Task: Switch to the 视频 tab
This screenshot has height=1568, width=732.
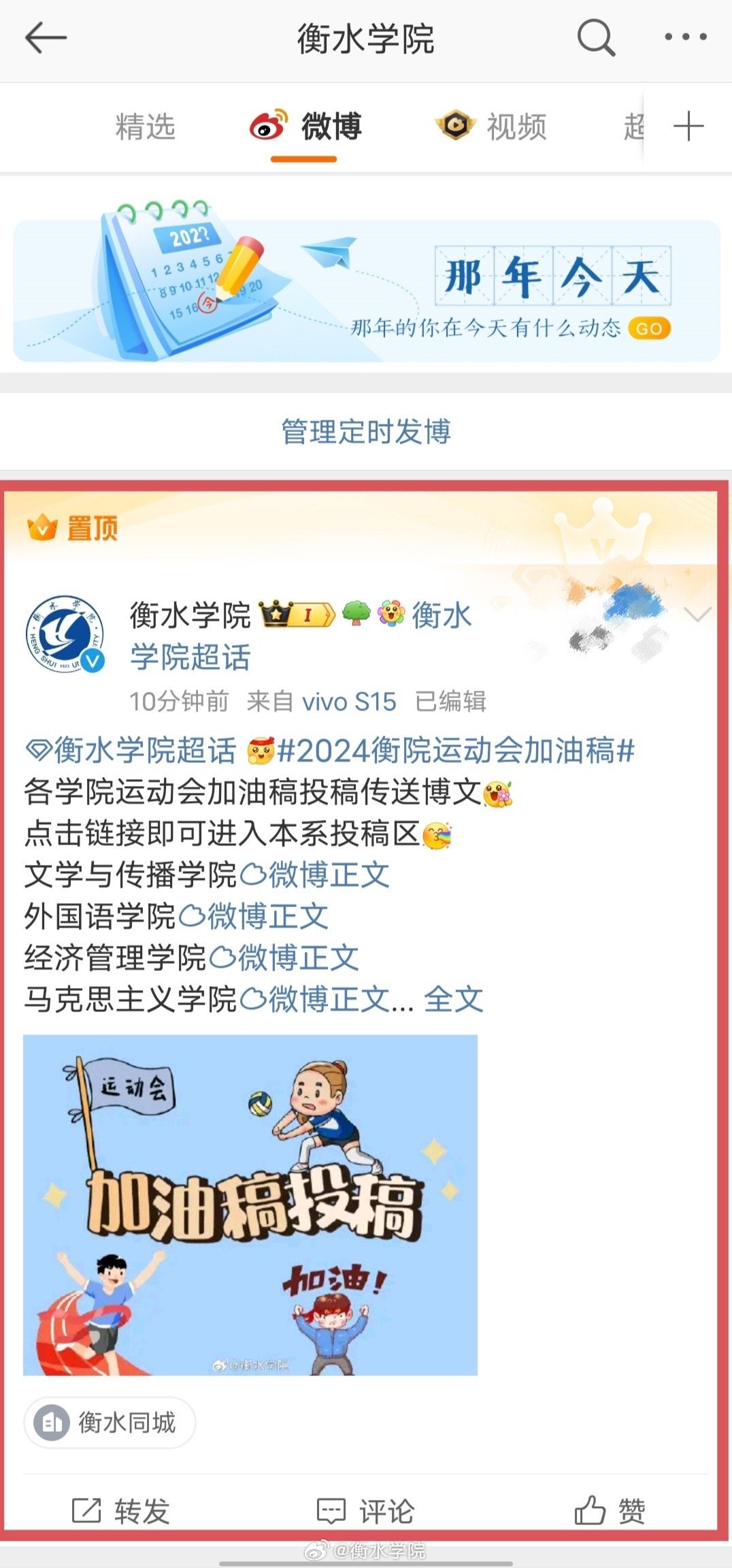Action: click(x=491, y=127)
